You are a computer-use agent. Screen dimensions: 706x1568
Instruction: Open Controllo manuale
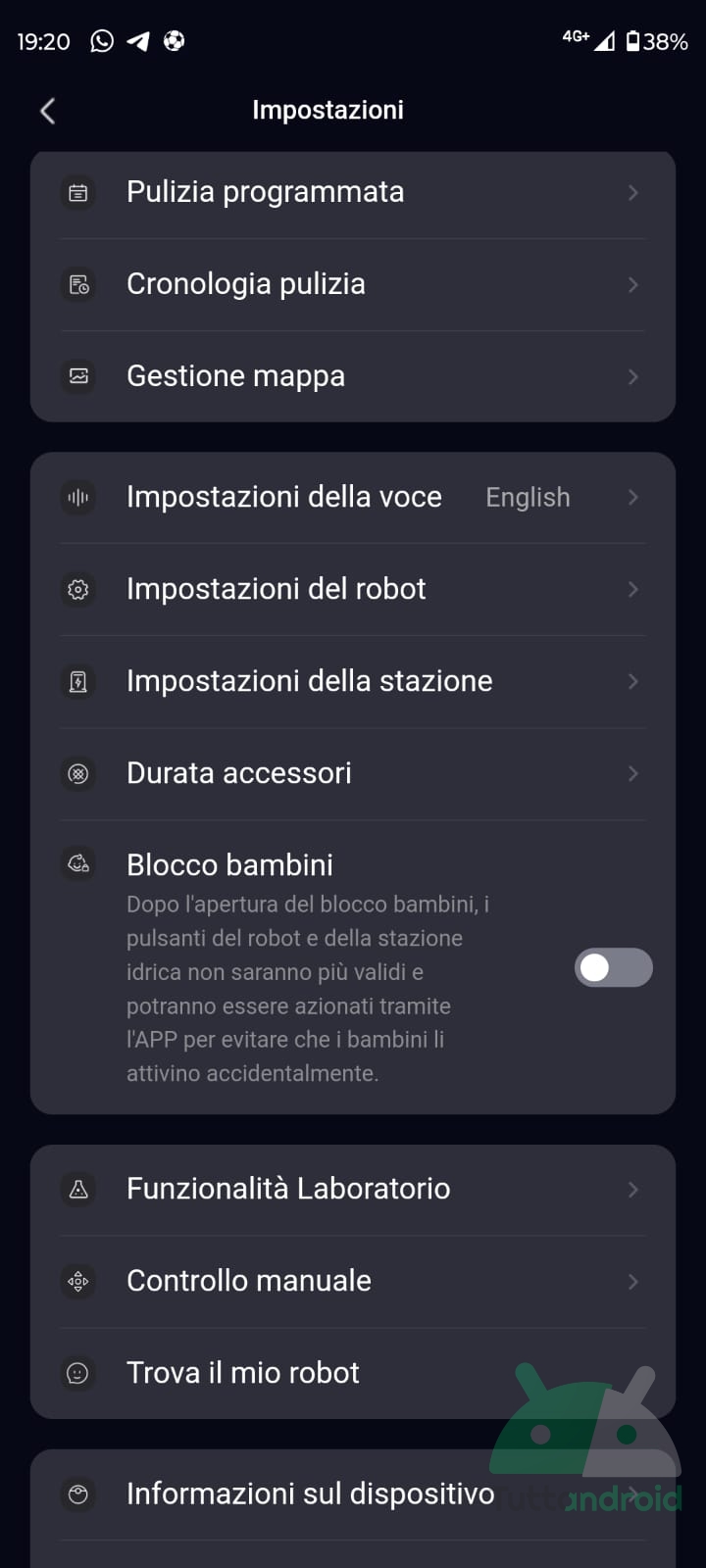(x=353, y=1282)
